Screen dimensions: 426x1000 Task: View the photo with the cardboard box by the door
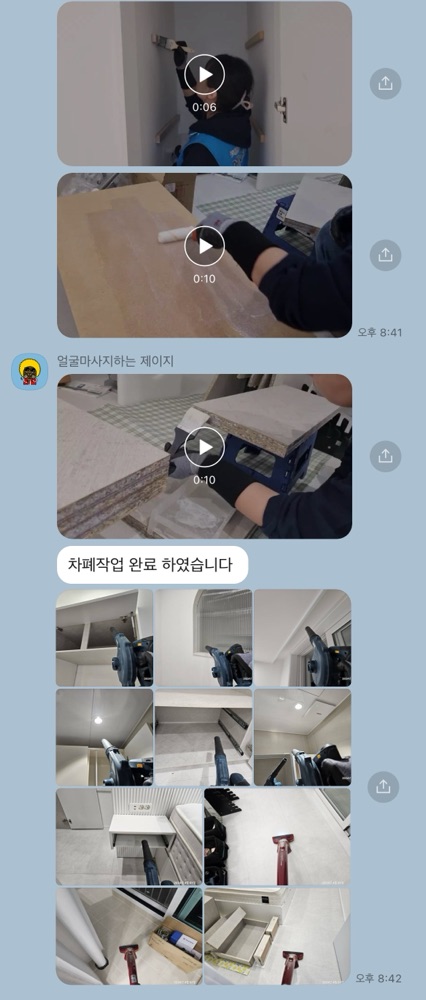(x=129, y=936)
